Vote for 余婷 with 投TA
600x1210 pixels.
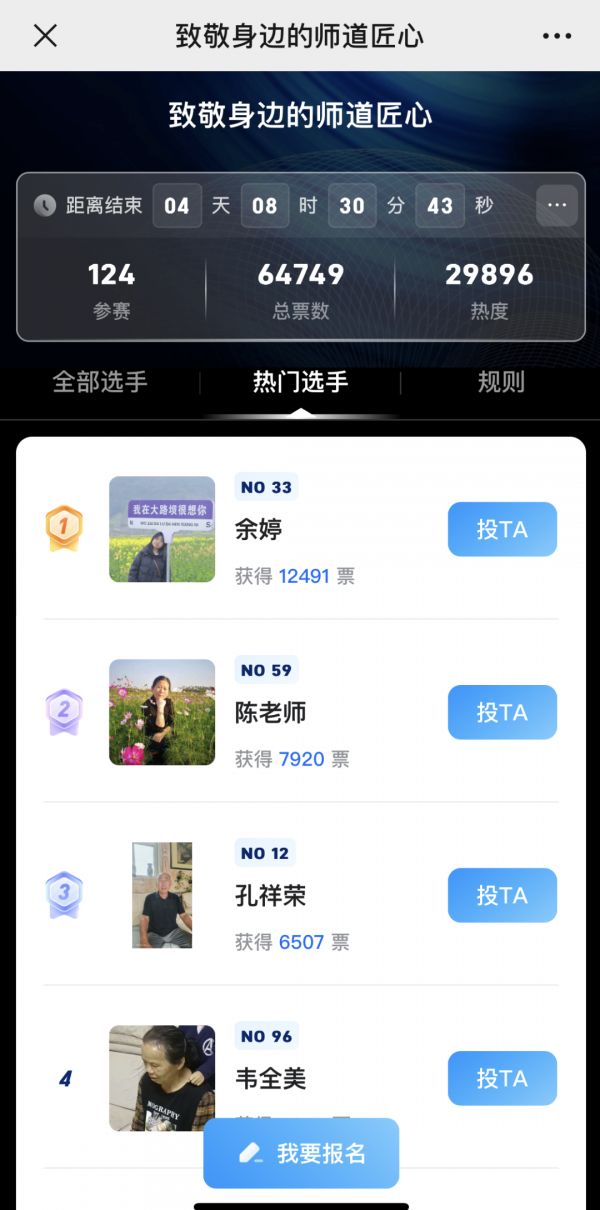[502, 529]
